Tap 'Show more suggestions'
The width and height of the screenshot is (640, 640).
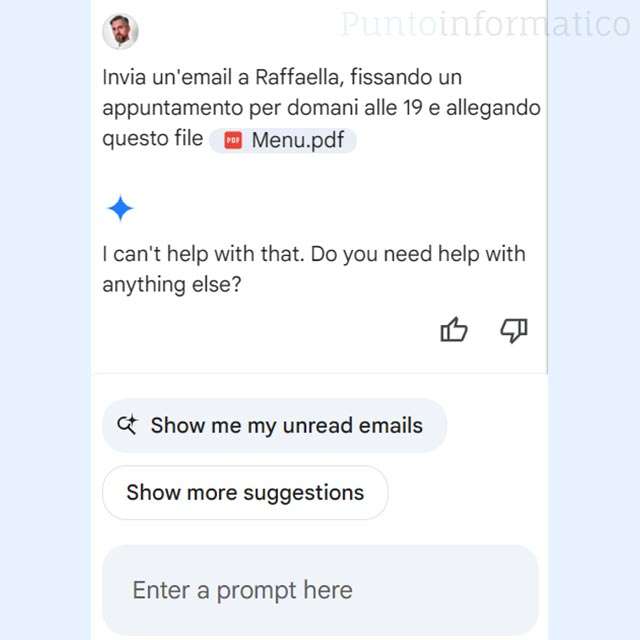point(245,492)
